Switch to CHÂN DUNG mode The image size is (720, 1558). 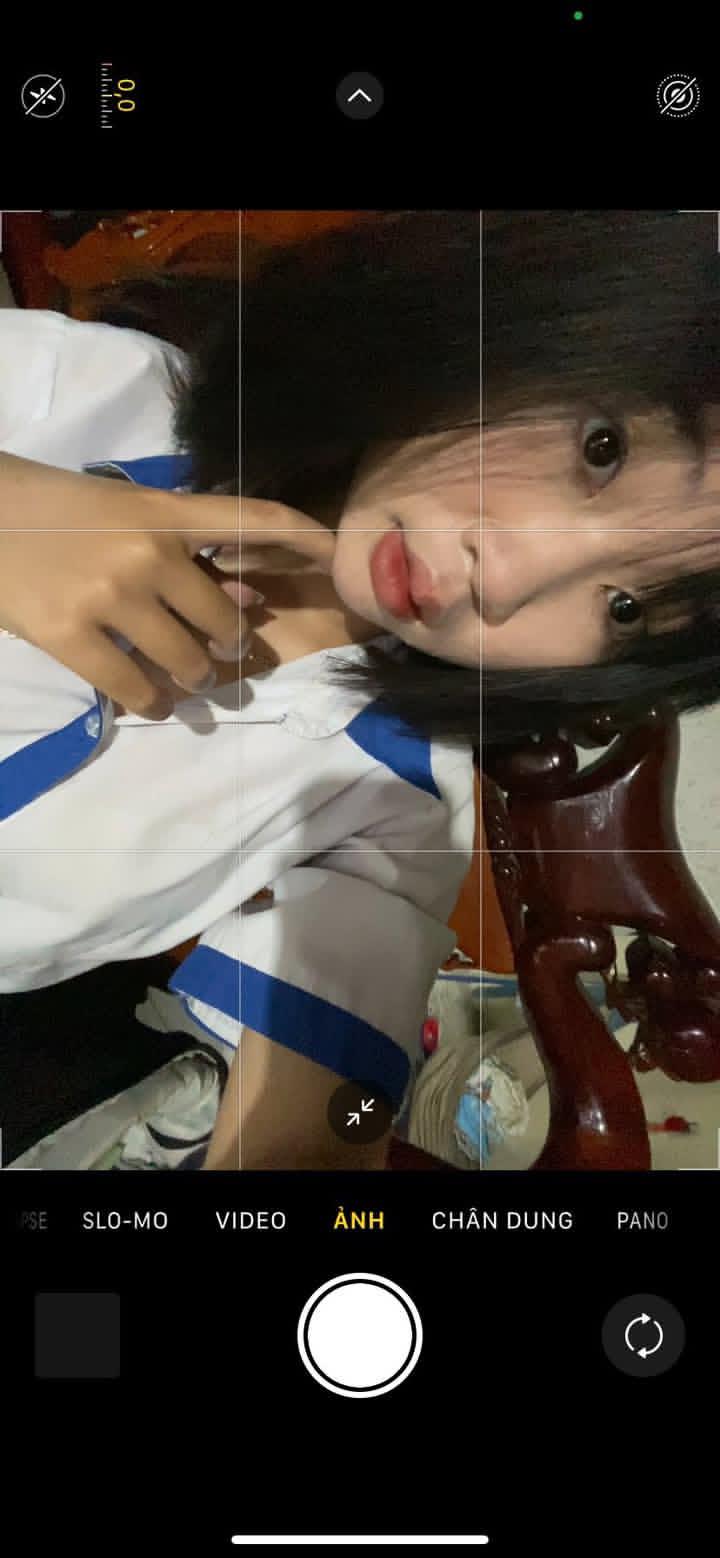pos(502,1220)
